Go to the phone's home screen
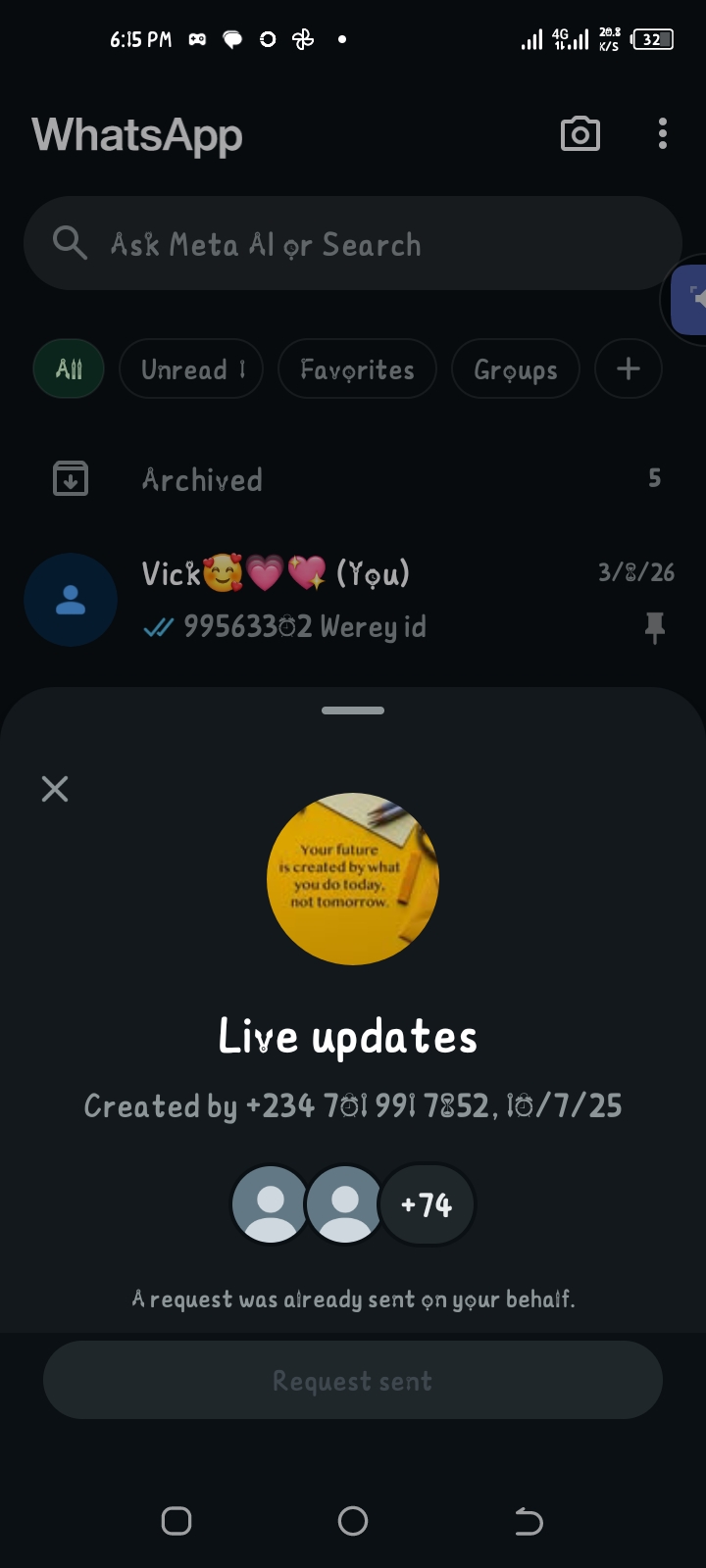Viewport: 706px width, 1568px height. 353,1521
